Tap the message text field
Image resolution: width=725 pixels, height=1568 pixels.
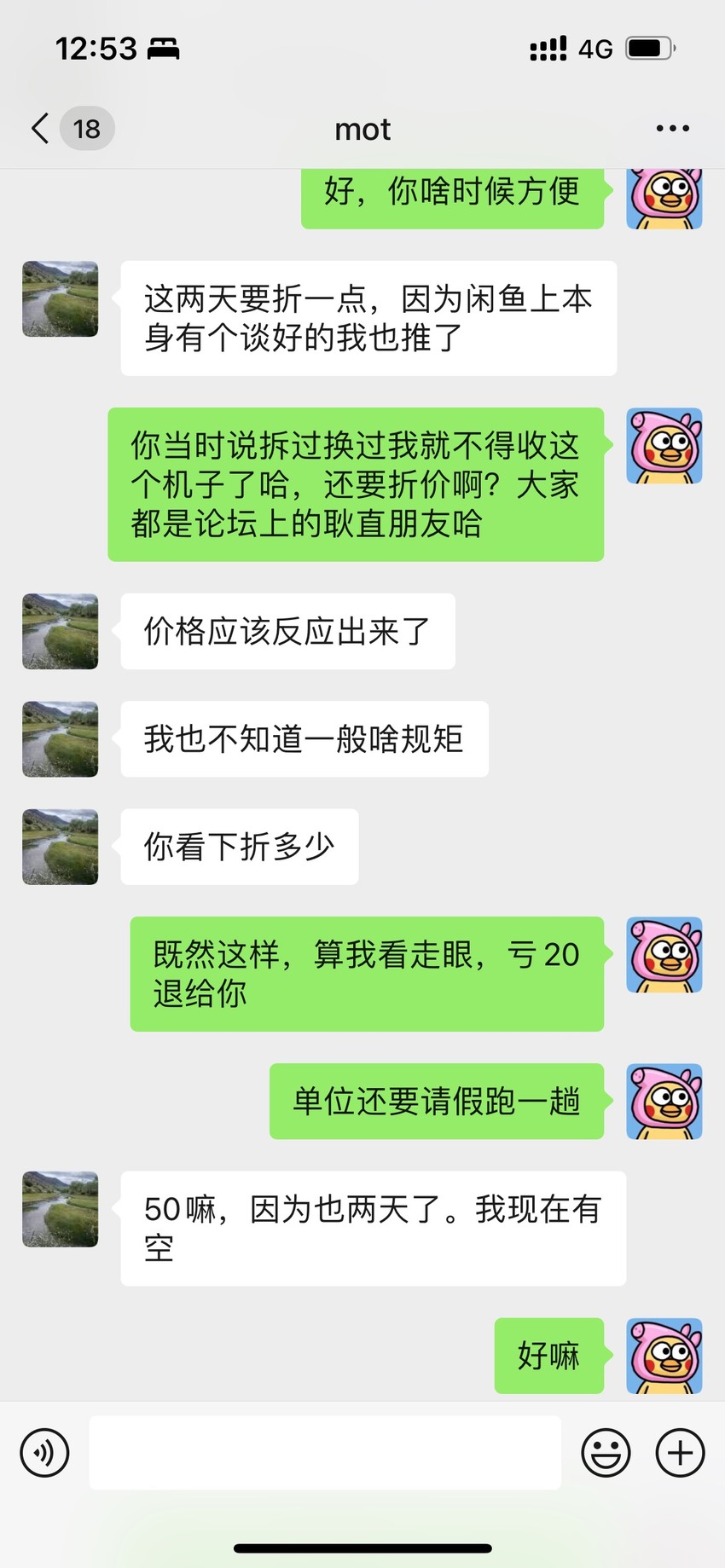pyautogui.click(x=325, y=1452)
